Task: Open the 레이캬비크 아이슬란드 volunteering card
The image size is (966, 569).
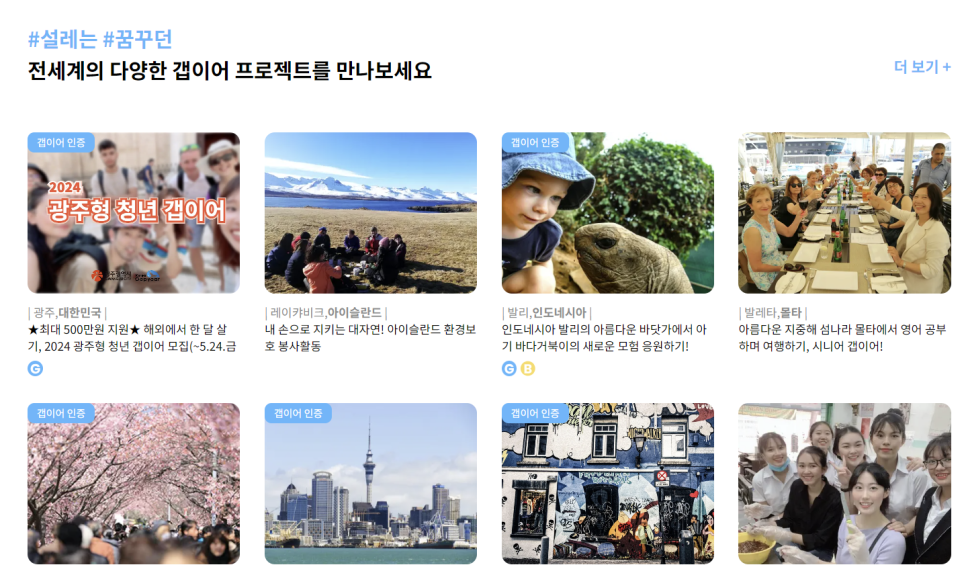Action: coord(370,213)
